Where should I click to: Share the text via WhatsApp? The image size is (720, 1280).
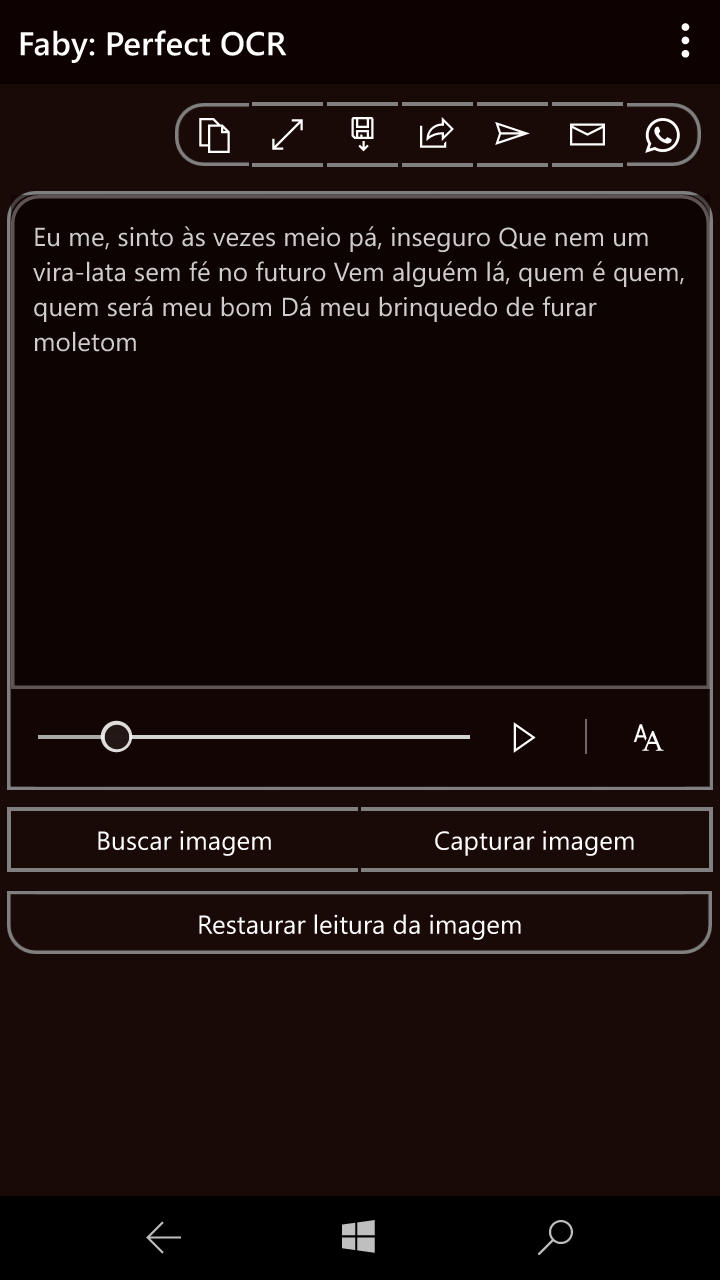(x=662, y=134)
